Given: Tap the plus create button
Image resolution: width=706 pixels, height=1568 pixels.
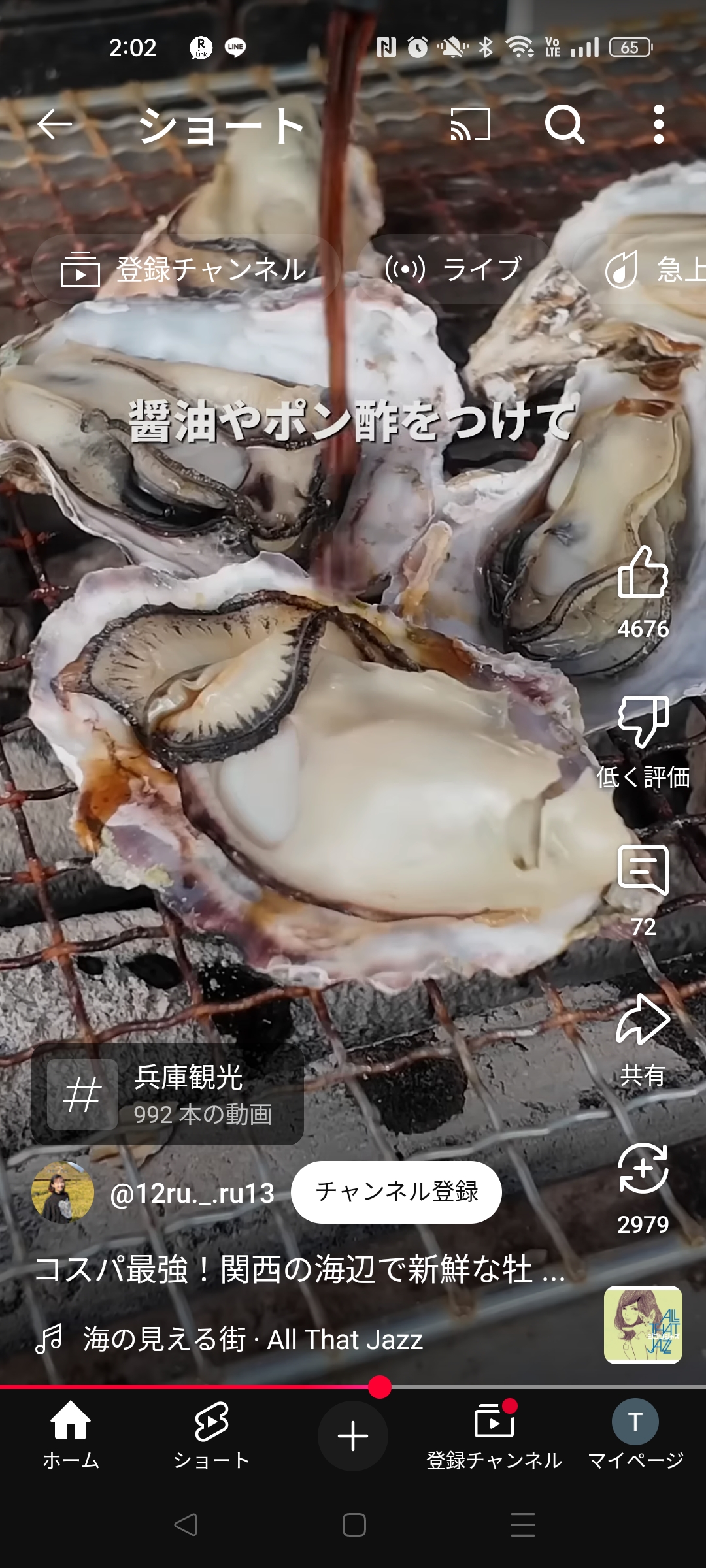Looking at the screenshot, I should pyautogui.click(x=353, y=1436).
